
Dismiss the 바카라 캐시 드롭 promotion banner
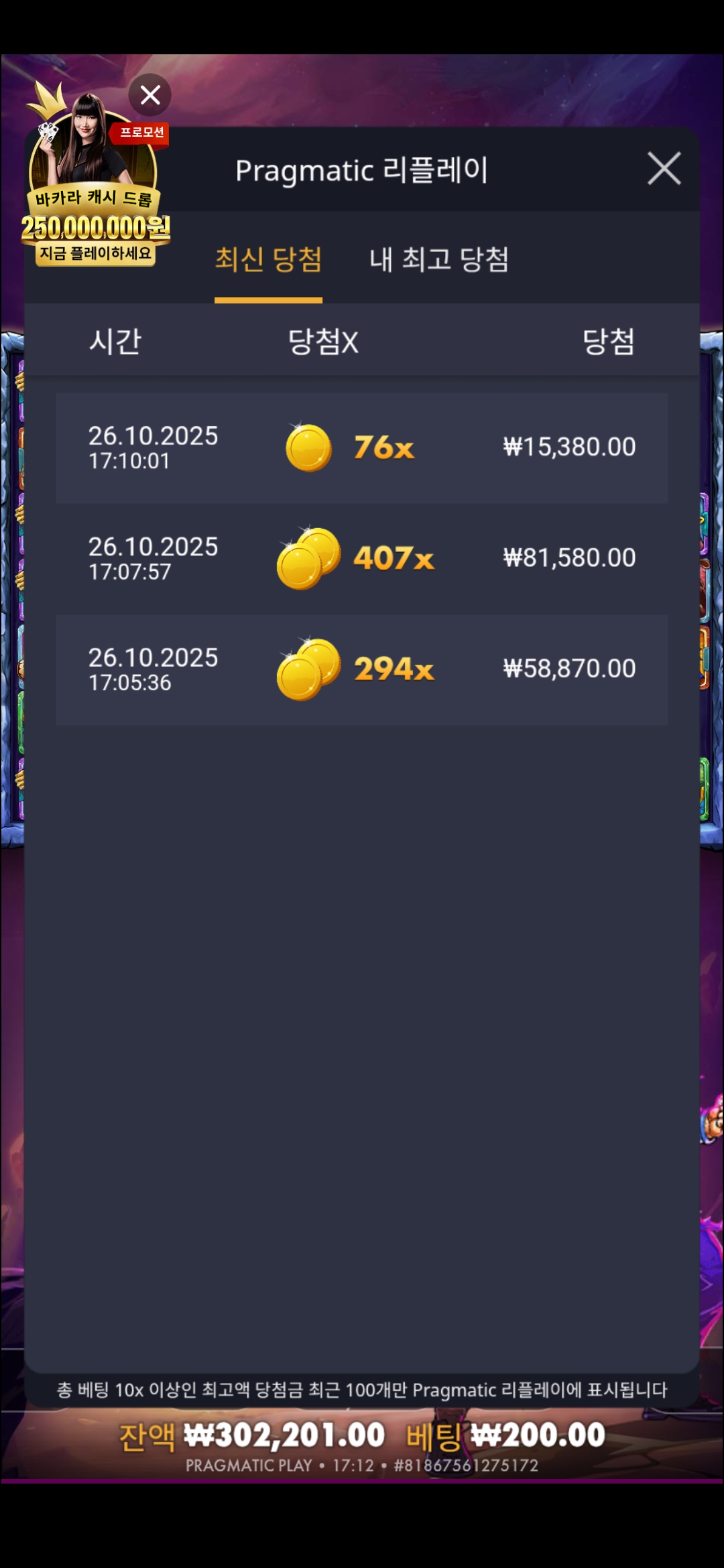149,94
